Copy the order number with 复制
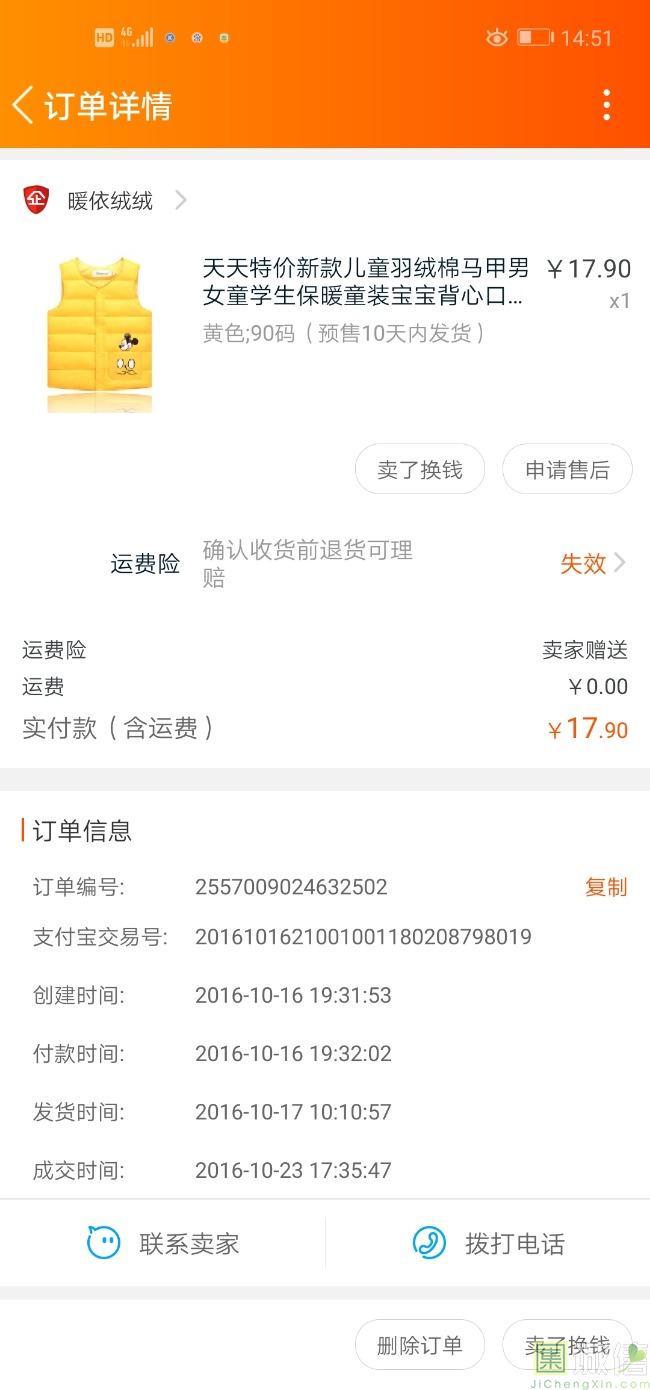 pyautogui.click(x=605, y=887)
